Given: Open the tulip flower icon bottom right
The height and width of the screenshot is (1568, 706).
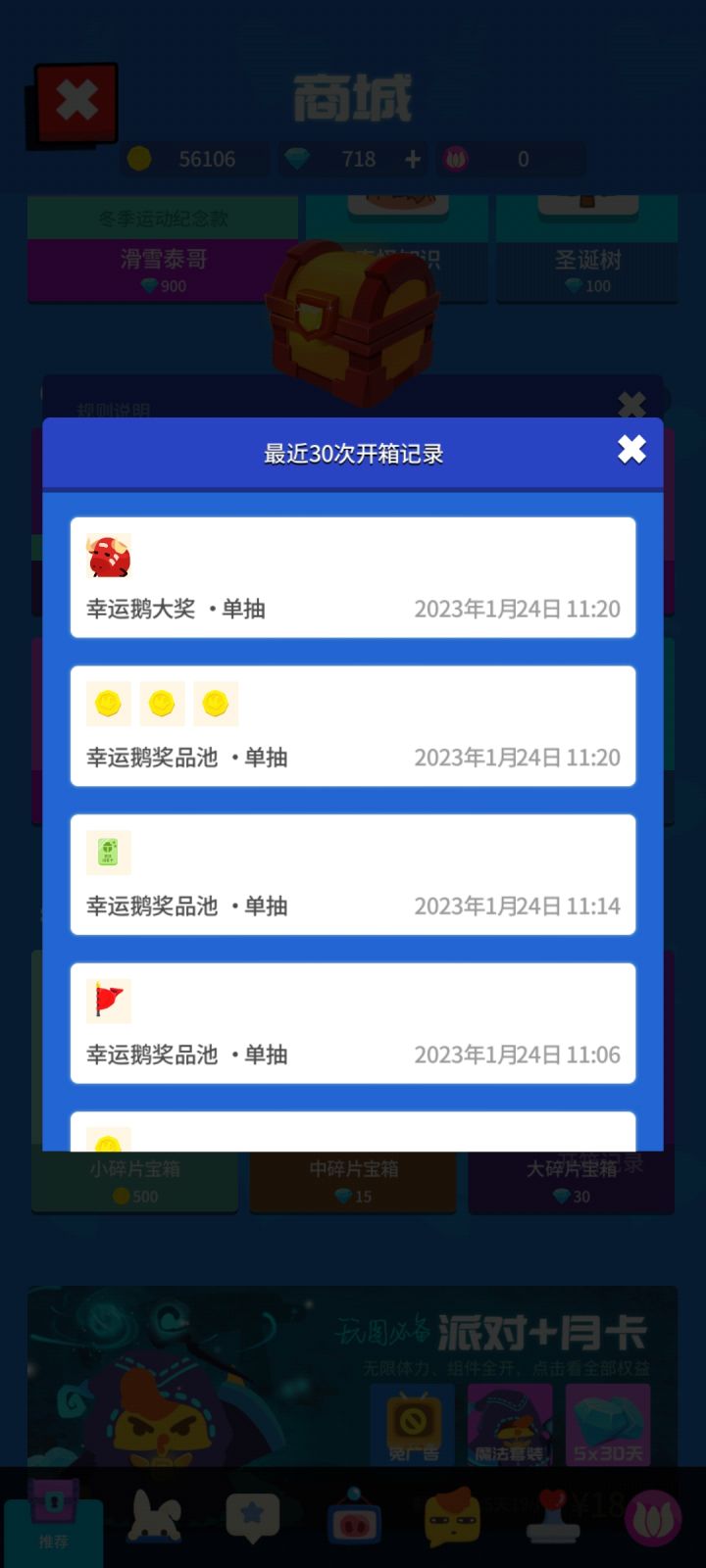Looking at the screenshot, I should pos(652,1516).
